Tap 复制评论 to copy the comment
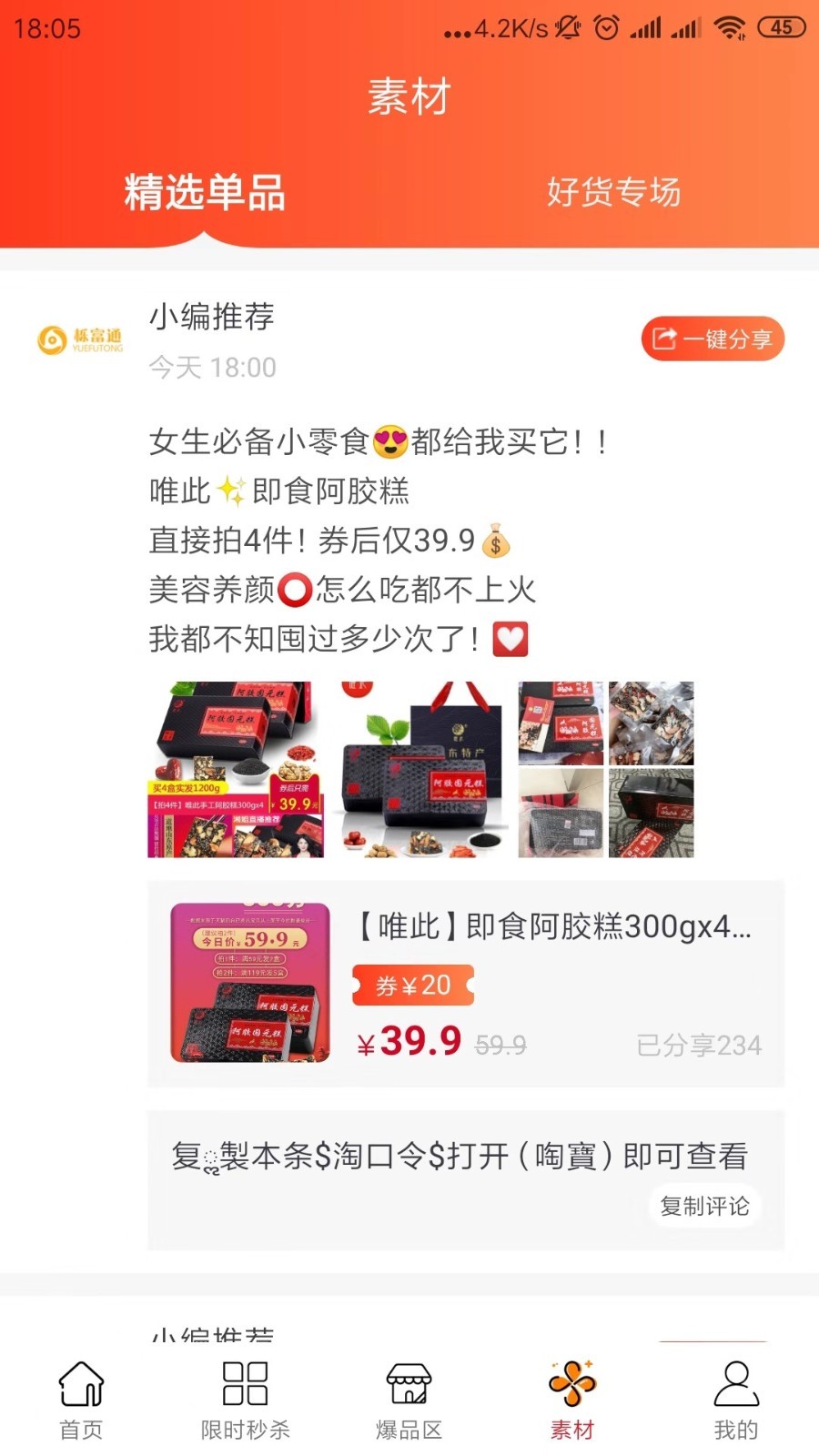This screenshot has width=819, height=1456. tap(705, 1206)
